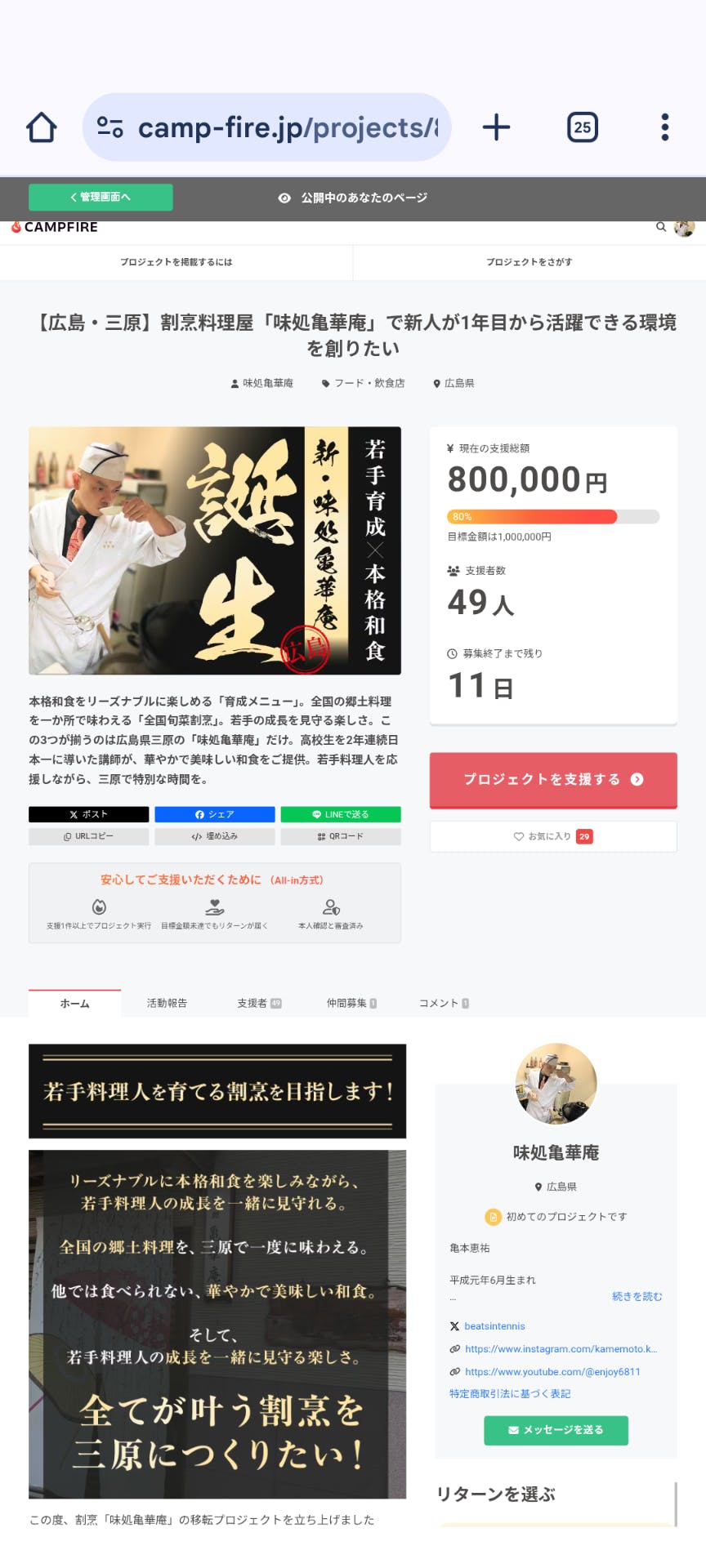Share the project on Facebook シェア

tap(214, 814)
